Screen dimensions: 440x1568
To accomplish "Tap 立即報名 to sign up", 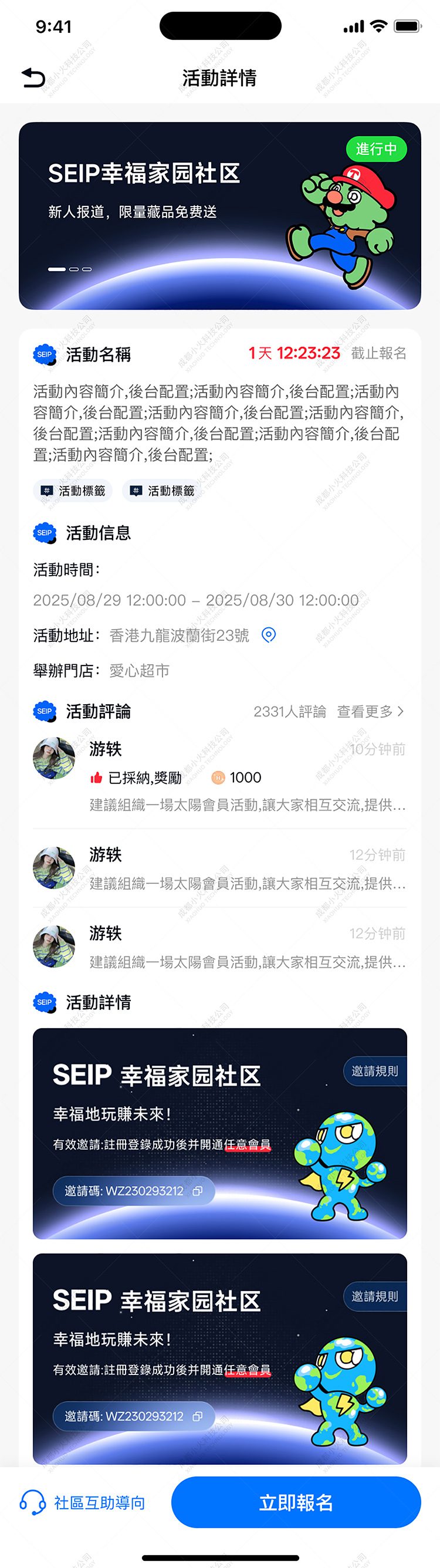I will click(x=296, y=1502).
